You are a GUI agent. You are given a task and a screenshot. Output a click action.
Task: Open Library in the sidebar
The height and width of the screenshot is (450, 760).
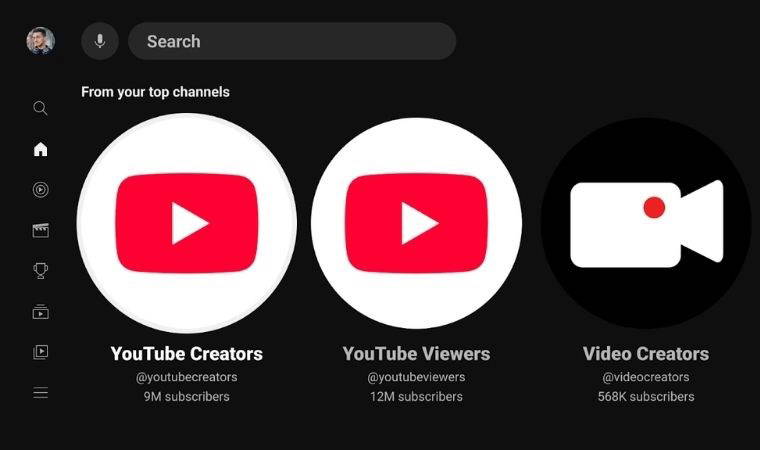[x=40, y=352]
